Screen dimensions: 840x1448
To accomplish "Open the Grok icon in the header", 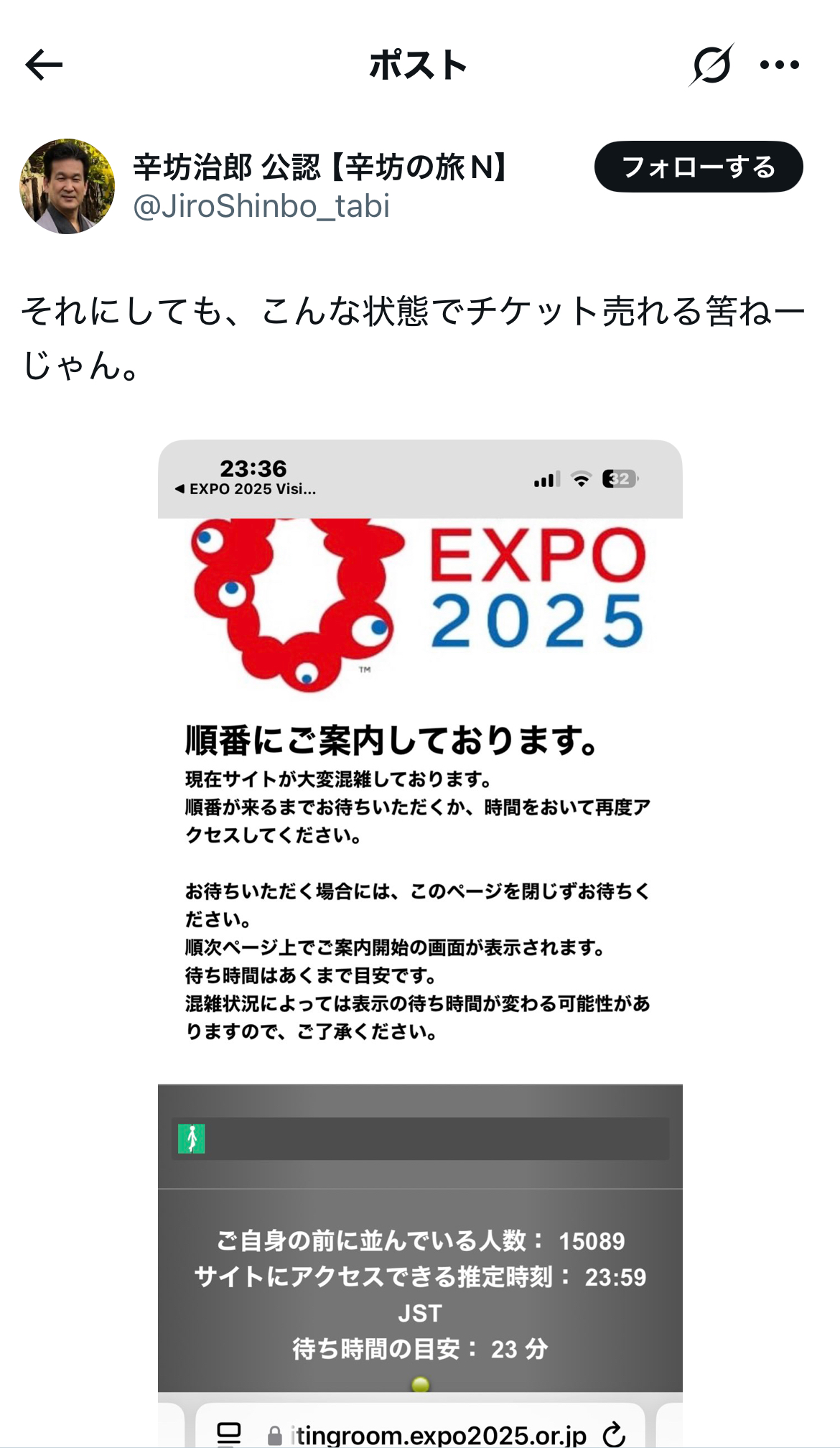I will 711,65.
